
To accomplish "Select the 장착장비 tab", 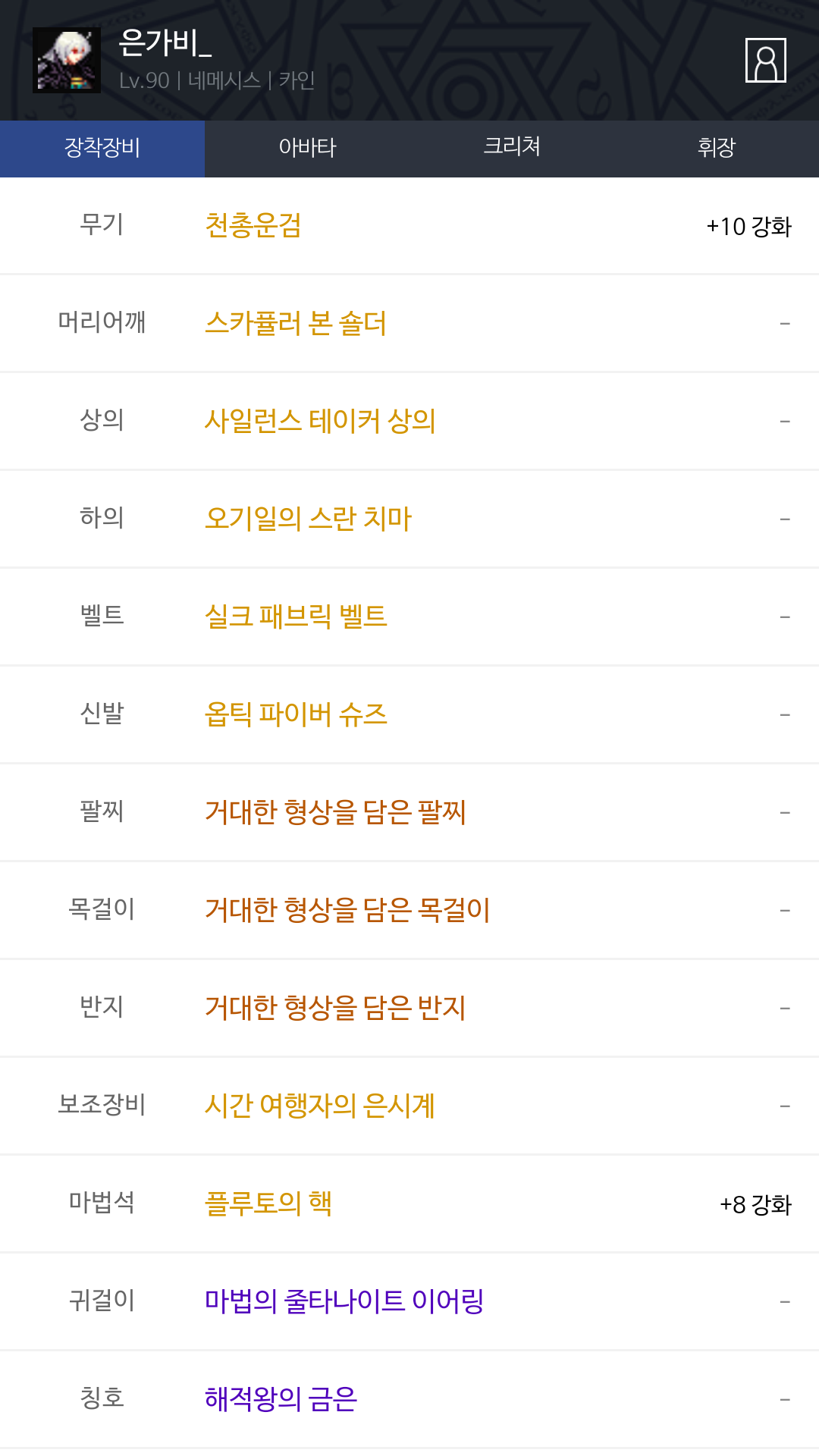I will 102,148.
